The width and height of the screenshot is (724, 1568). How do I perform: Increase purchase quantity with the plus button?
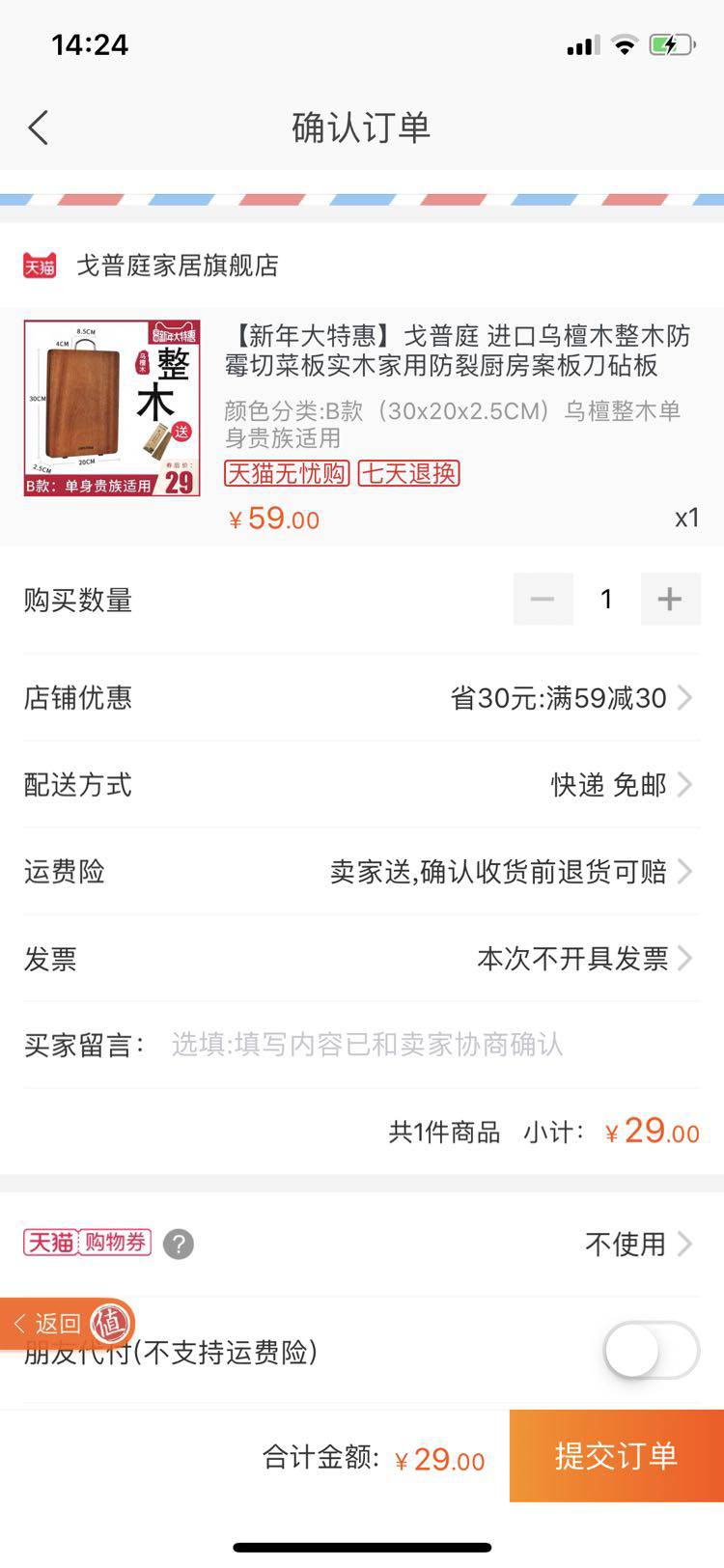pyautogui.click(x=670, y=600)
